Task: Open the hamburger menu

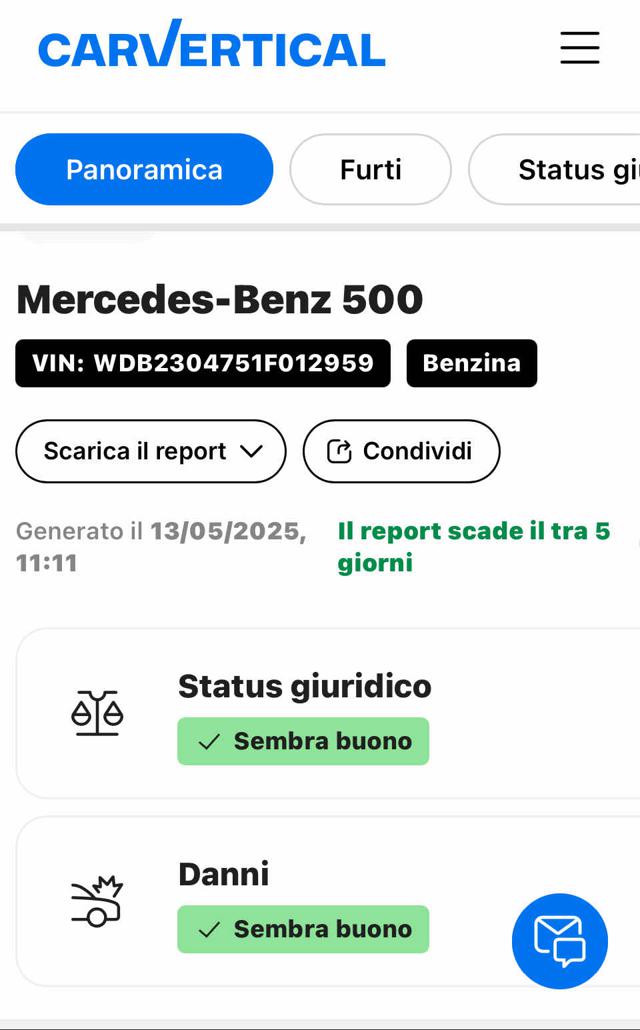Action: point(580,48)
